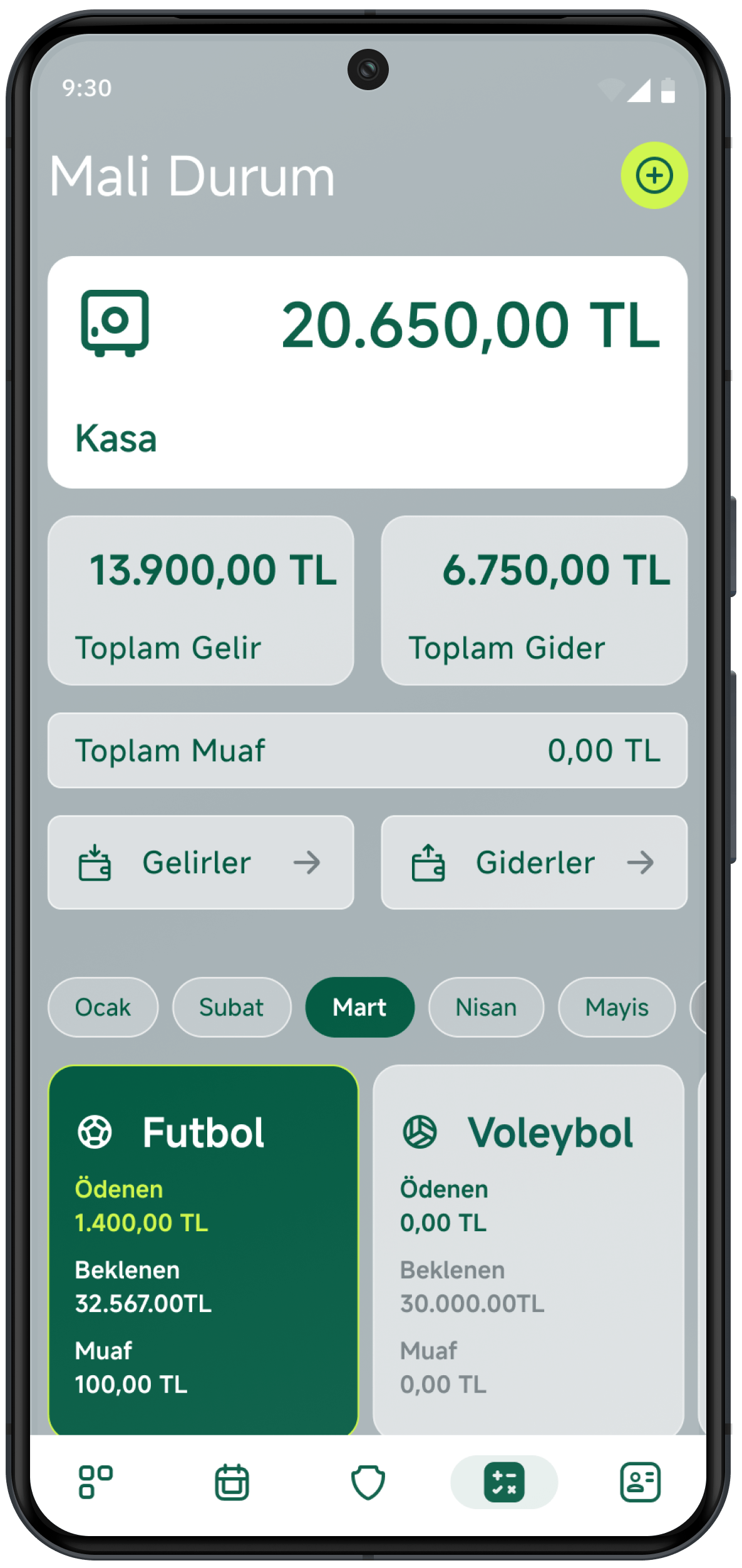Go to the dashboard tab in bottom navigation
Image resolution: width=742 pixels, height=1568 pixels.
95,1482
